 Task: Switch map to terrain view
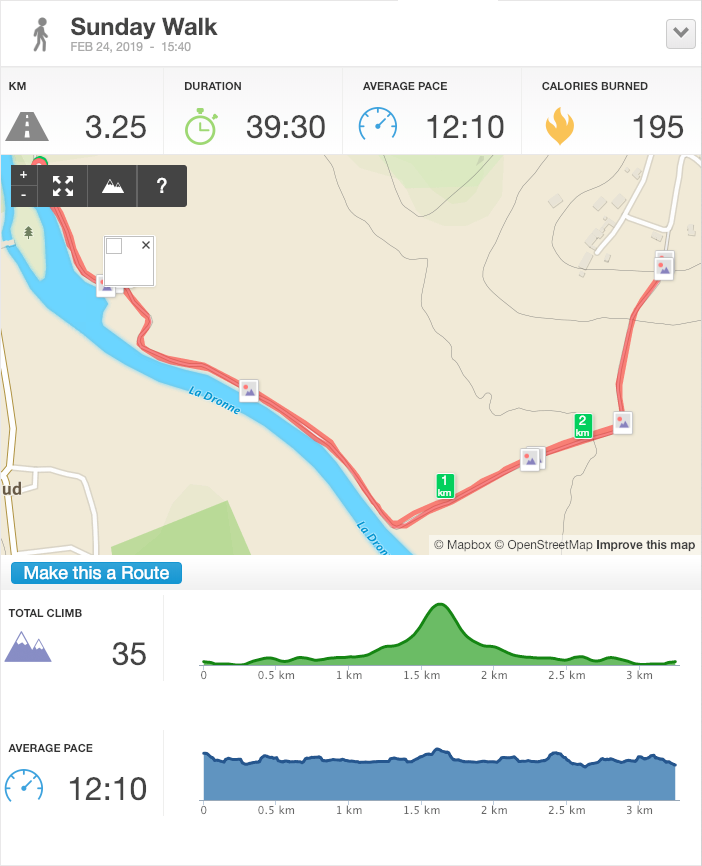(113, 186)
